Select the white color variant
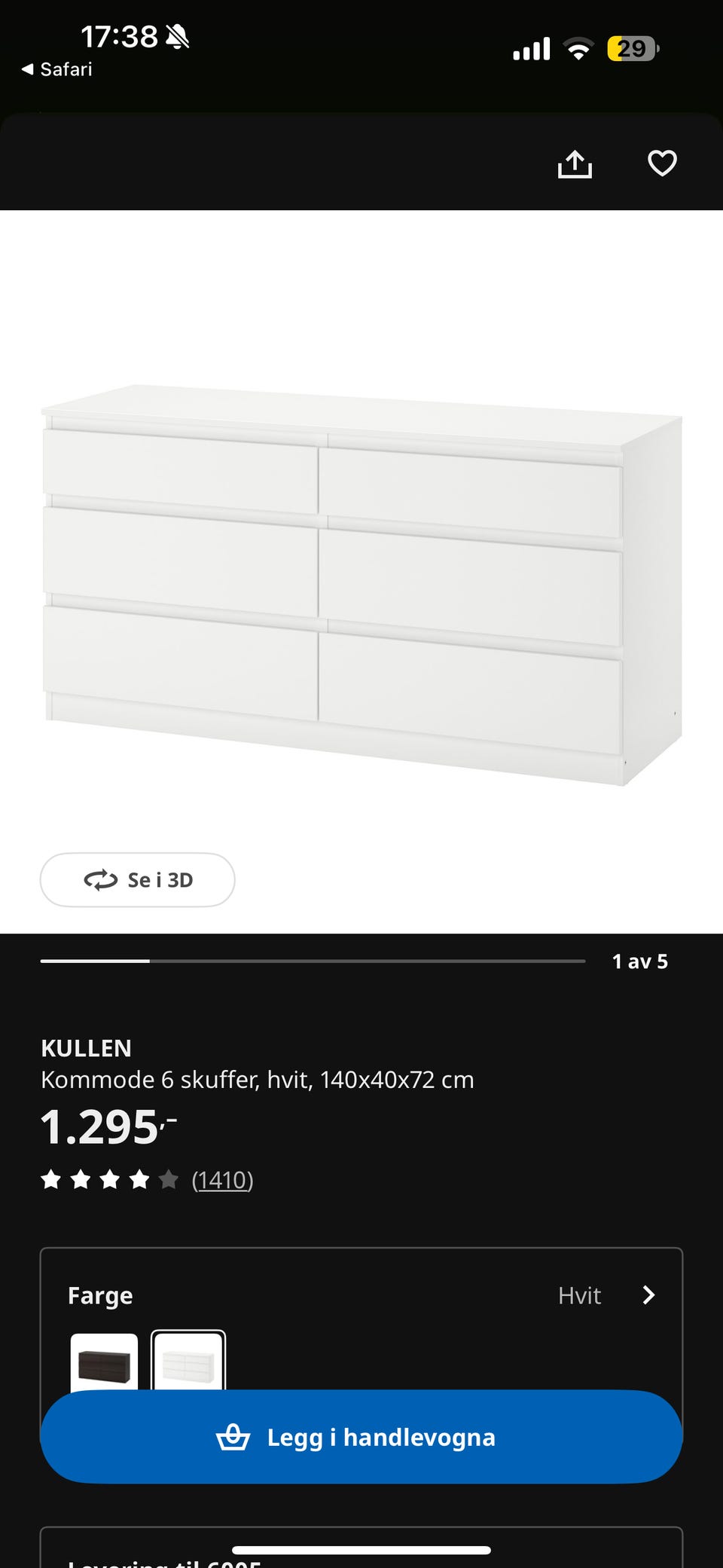Screen dimensions: 723x1568 [x=188, y=1362]
